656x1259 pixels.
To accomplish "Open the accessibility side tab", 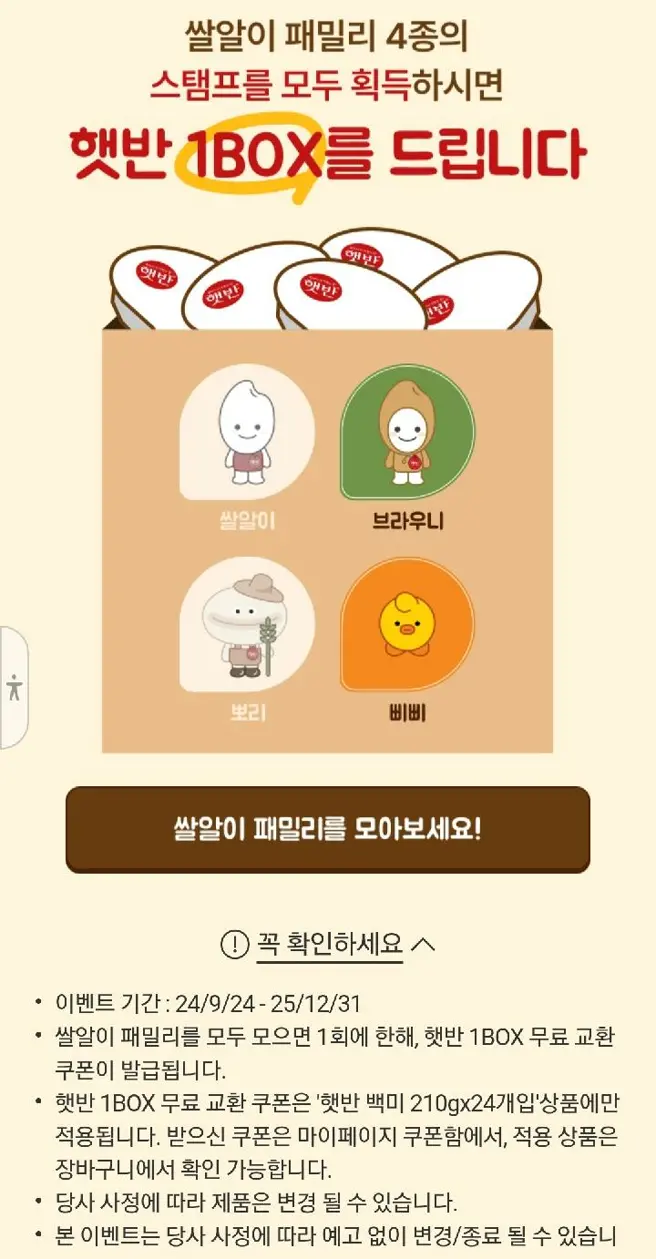I will pos(13,688).
